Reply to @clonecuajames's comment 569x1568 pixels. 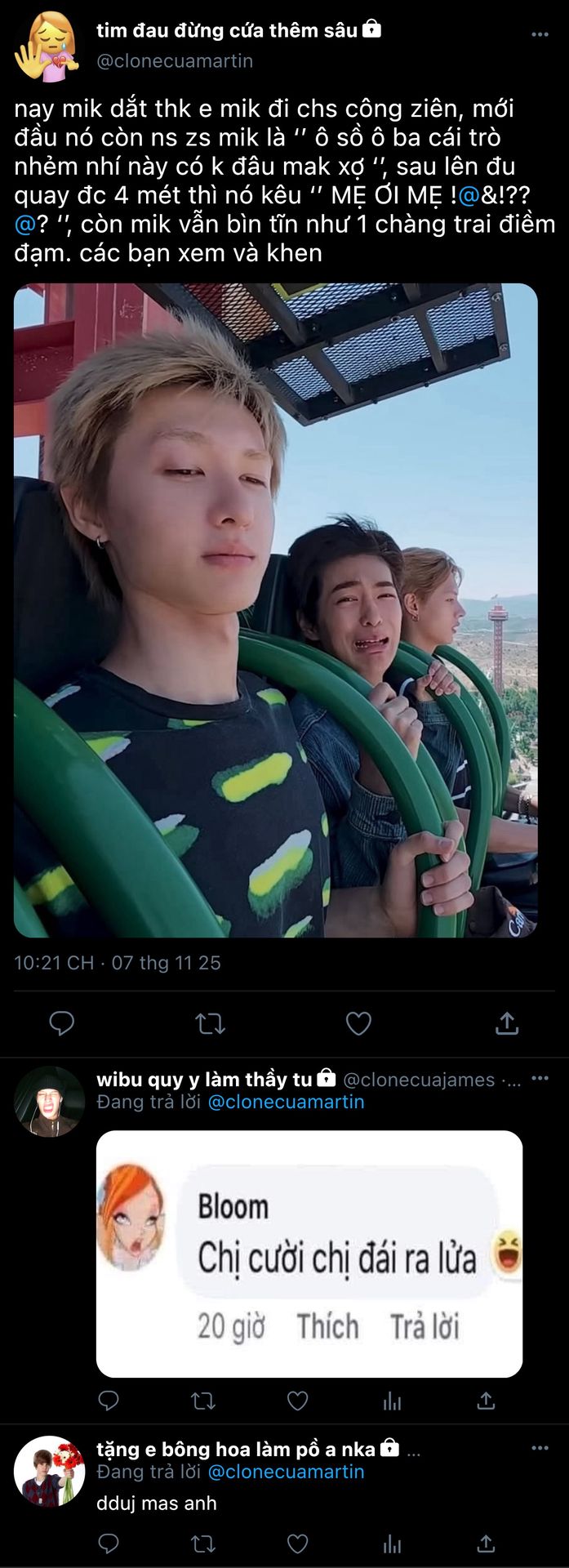click(x=109, y=1401)
